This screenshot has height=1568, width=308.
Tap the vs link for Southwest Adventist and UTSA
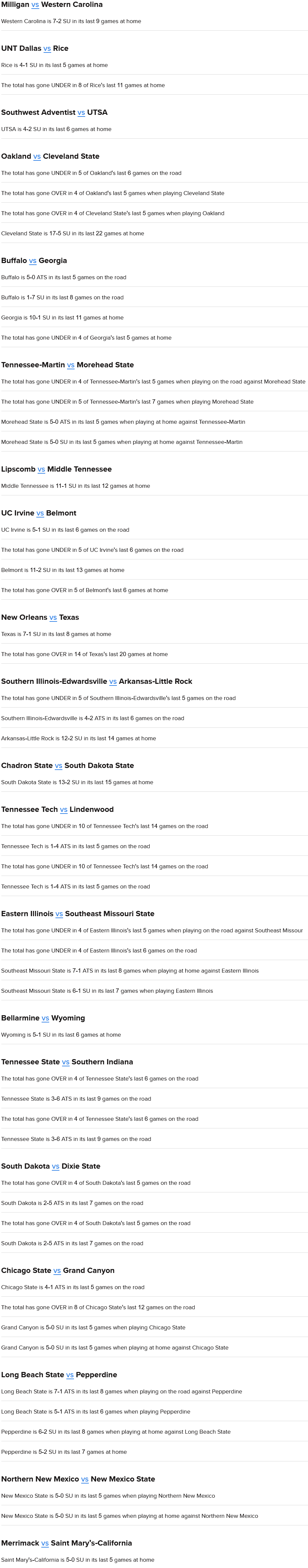[81, 113]
